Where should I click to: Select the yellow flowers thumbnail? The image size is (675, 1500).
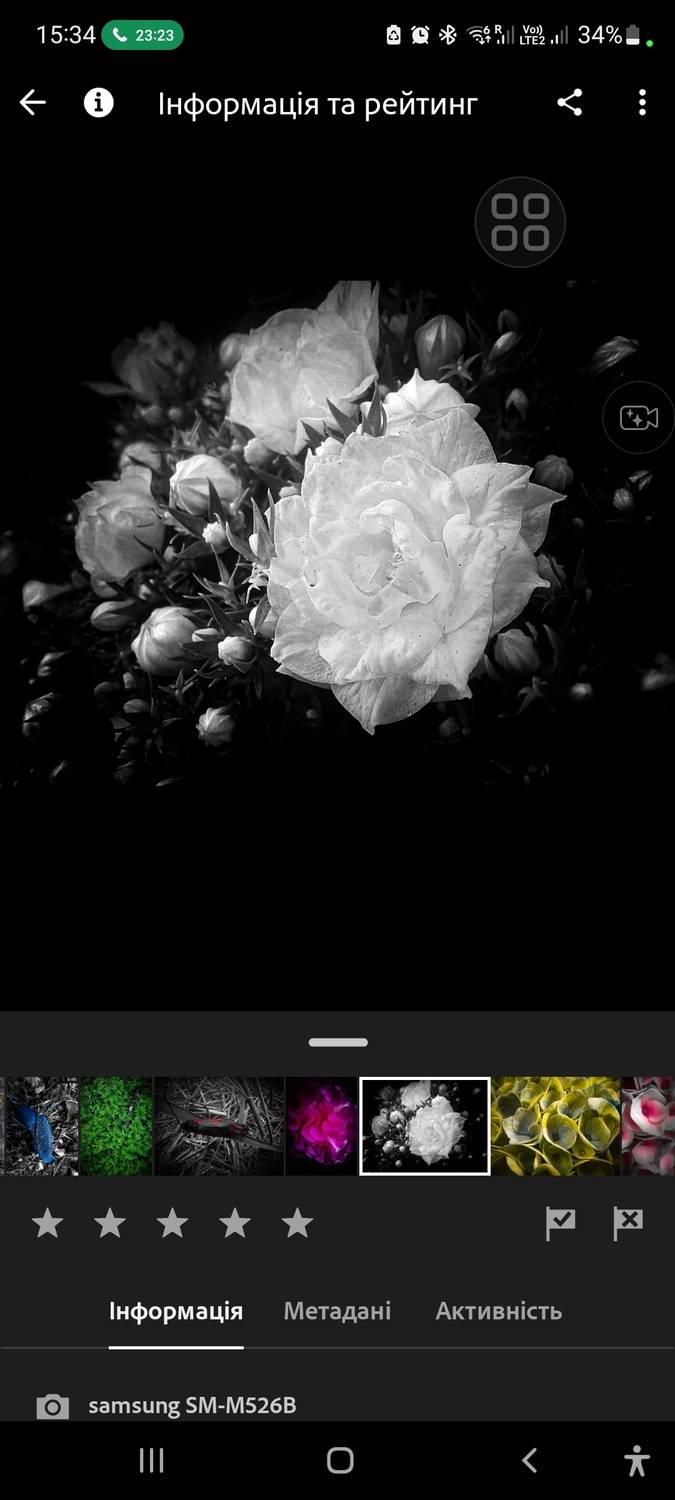556,1125
